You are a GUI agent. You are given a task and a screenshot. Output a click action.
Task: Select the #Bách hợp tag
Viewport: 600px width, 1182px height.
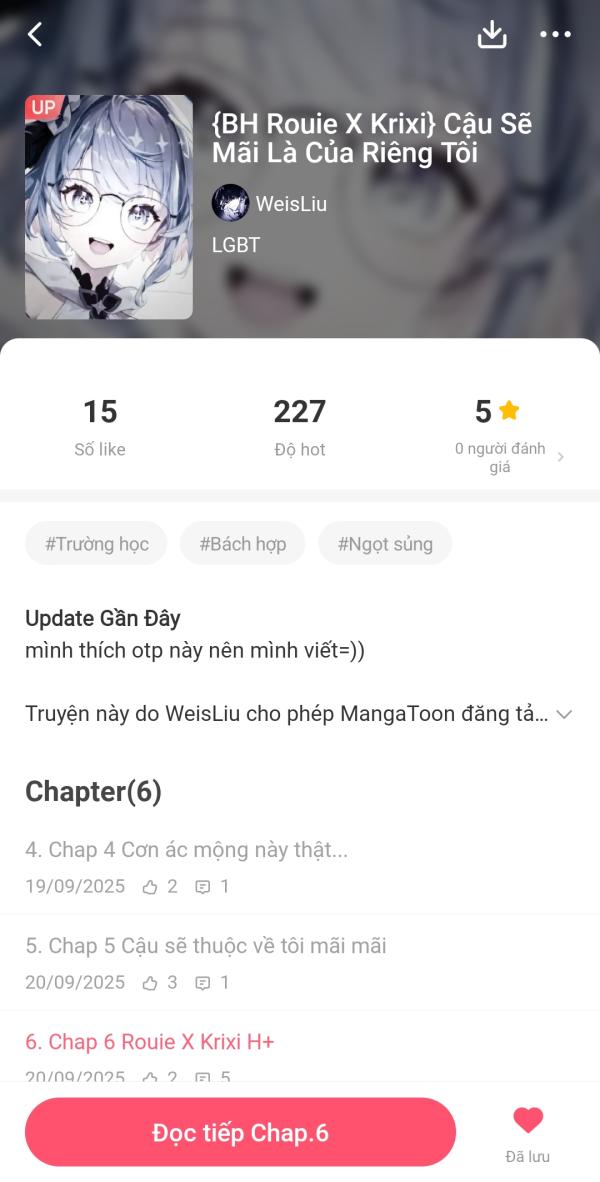(242, 544)
